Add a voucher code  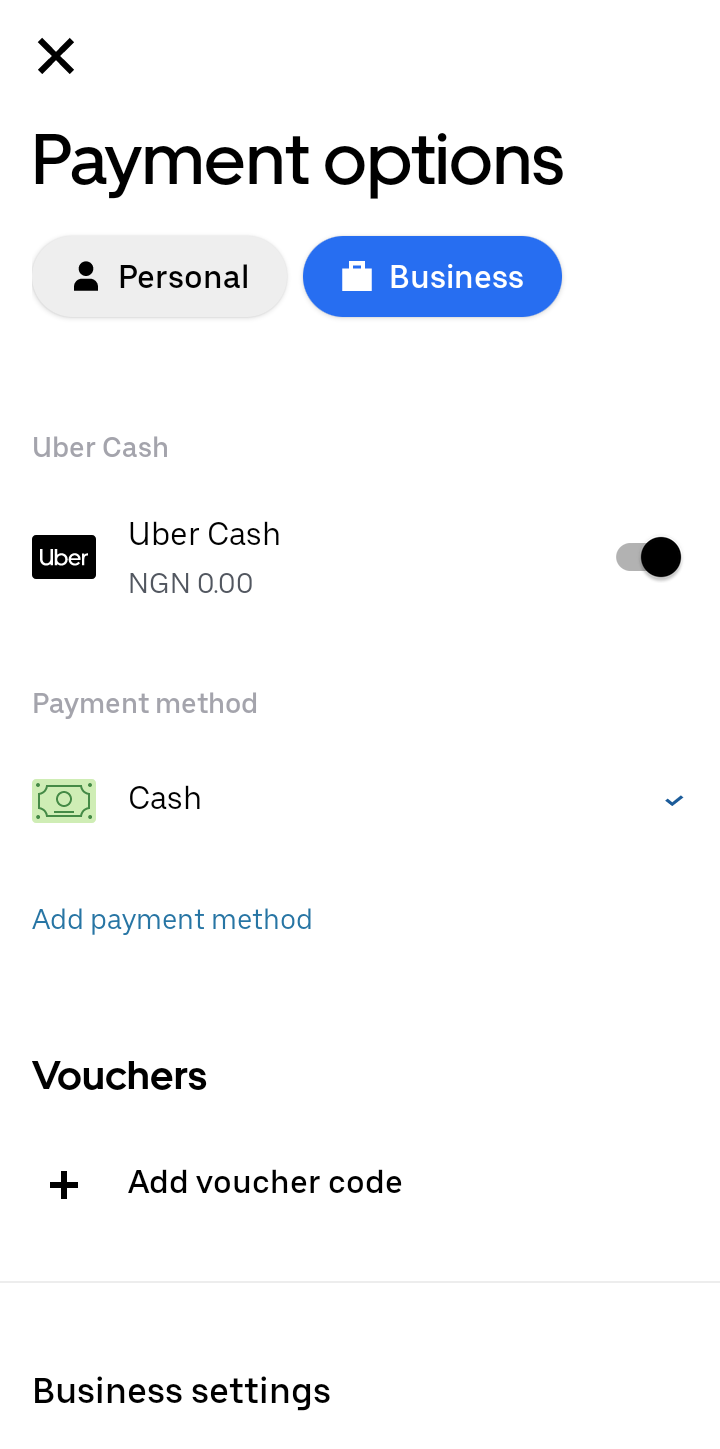[264, 1183]
